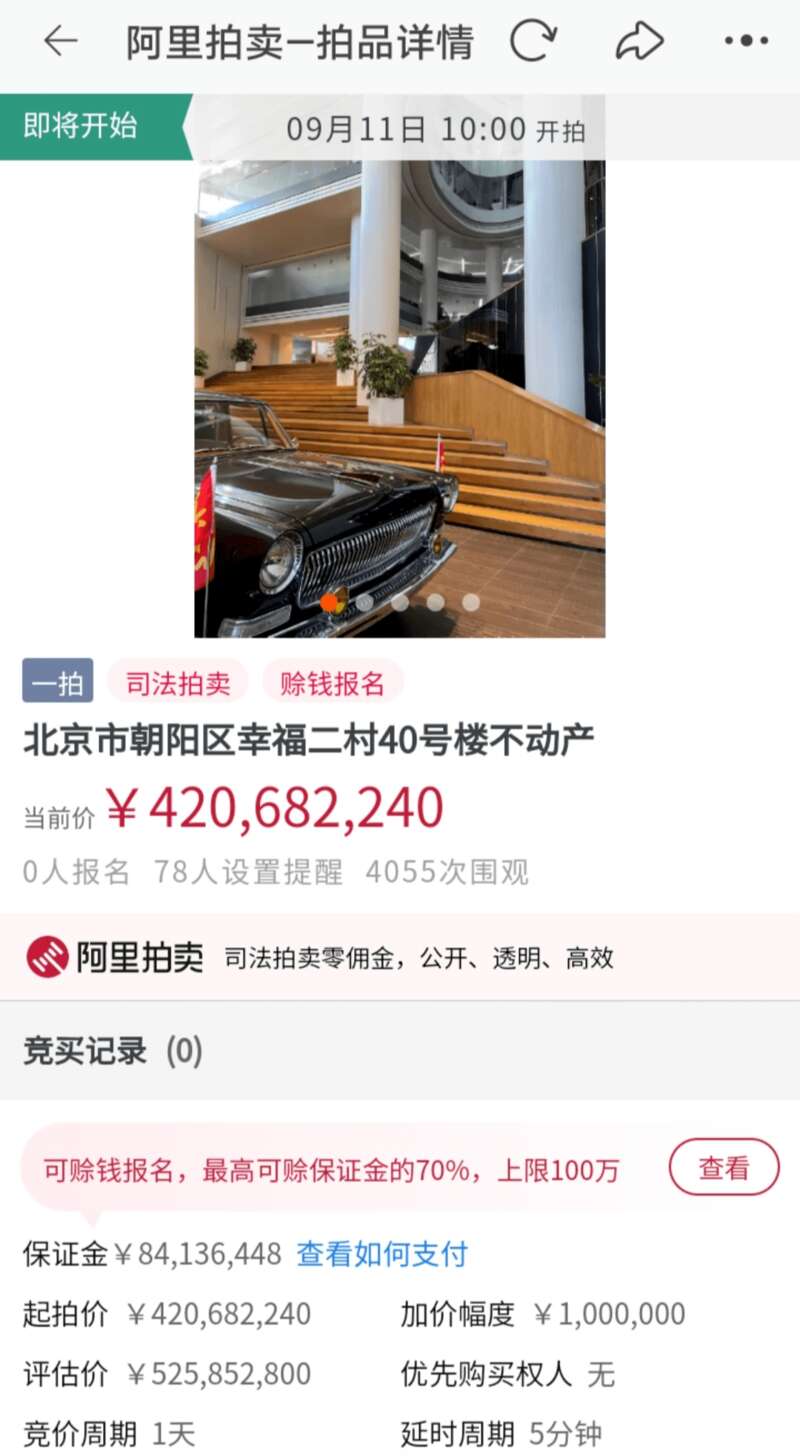Screen dimensions: 800x1456
Task: Jump to second photo via page dot
Action: tap(365, 602)
